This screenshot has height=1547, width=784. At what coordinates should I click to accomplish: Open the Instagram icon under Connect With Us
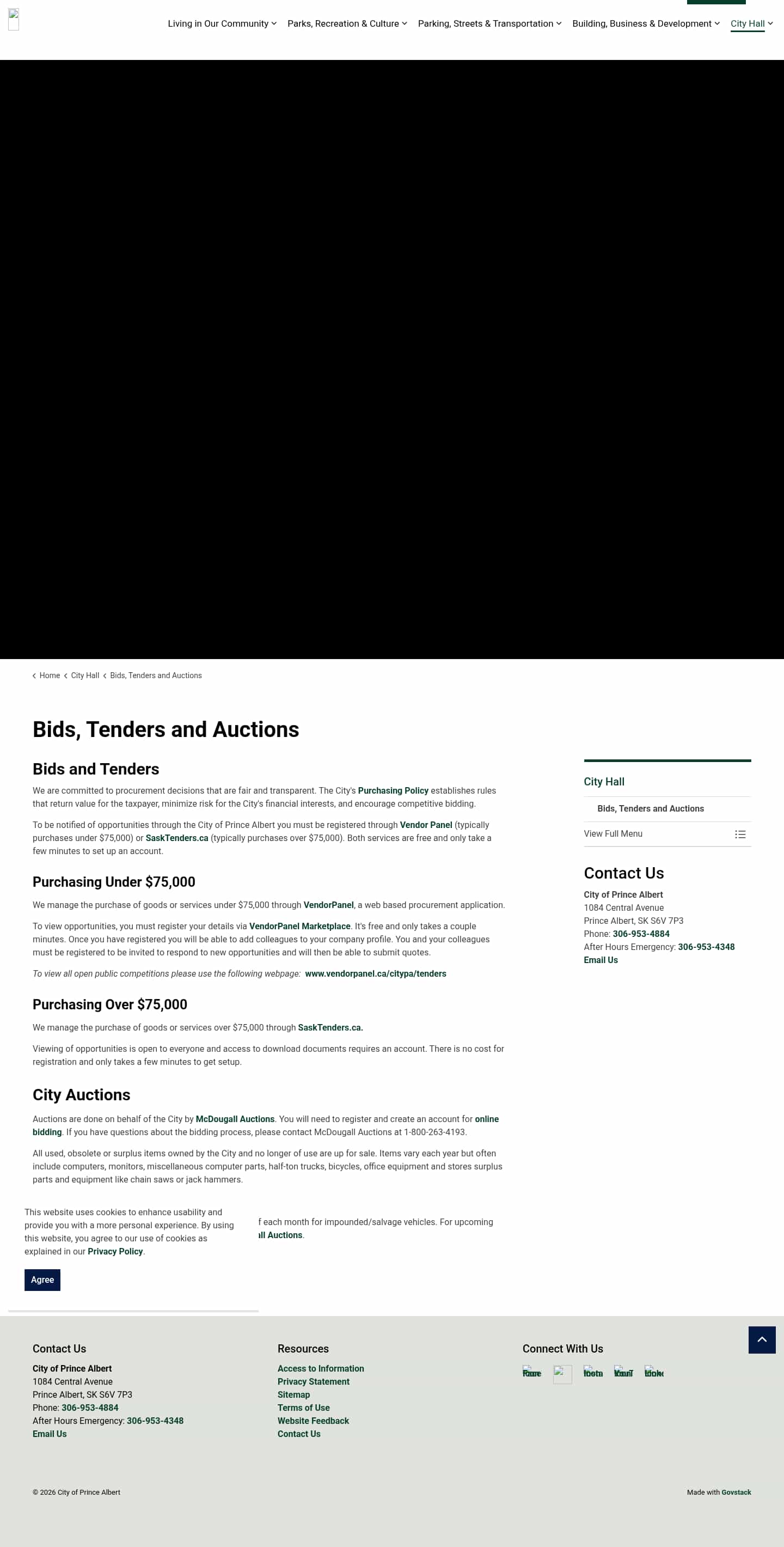[x=593, y=1373]
